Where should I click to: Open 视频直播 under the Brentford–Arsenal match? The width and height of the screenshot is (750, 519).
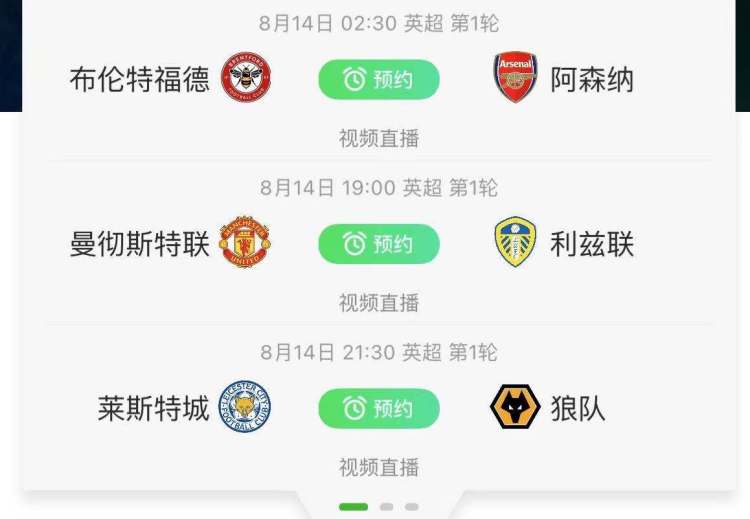point(379,139)
